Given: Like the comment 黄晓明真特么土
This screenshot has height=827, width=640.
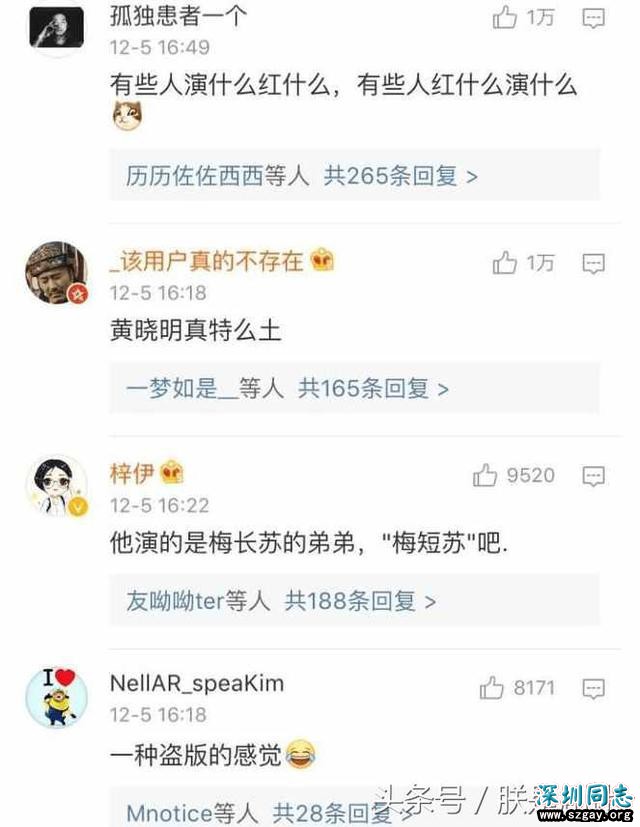Looking at the screenshot, I should tap(505, 263).
